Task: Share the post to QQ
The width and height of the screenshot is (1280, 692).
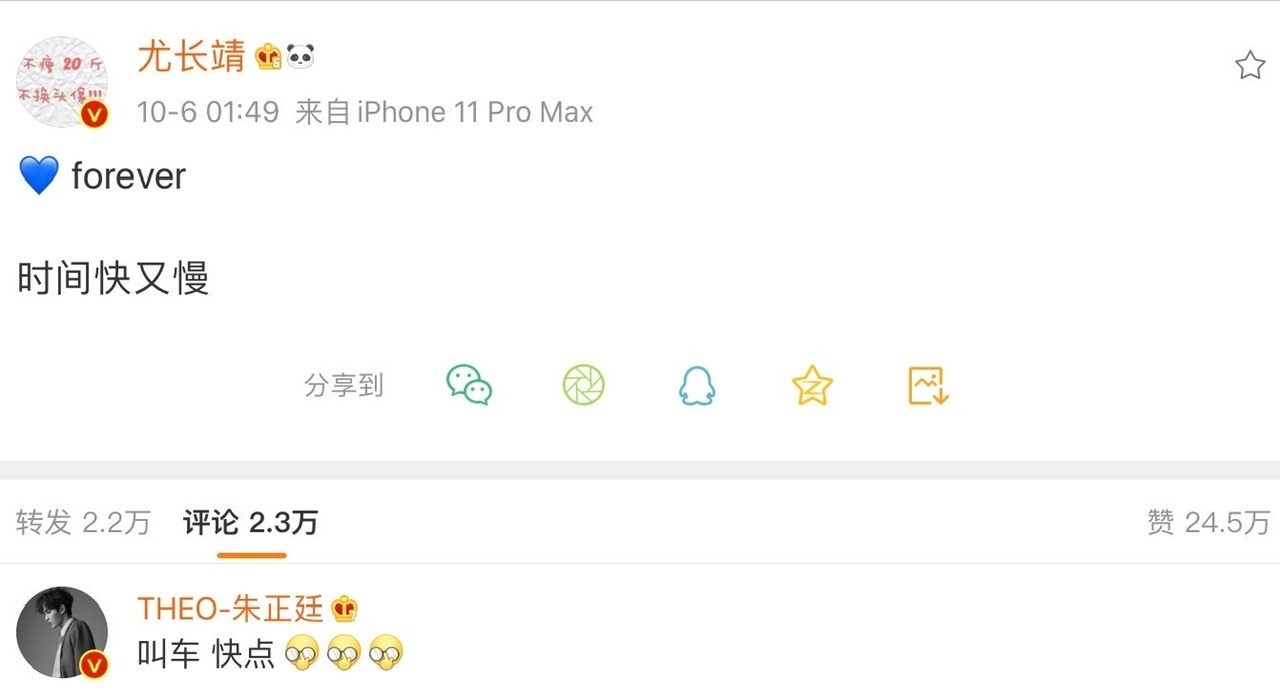Action: pyautogui.click(x=697, y=385)
